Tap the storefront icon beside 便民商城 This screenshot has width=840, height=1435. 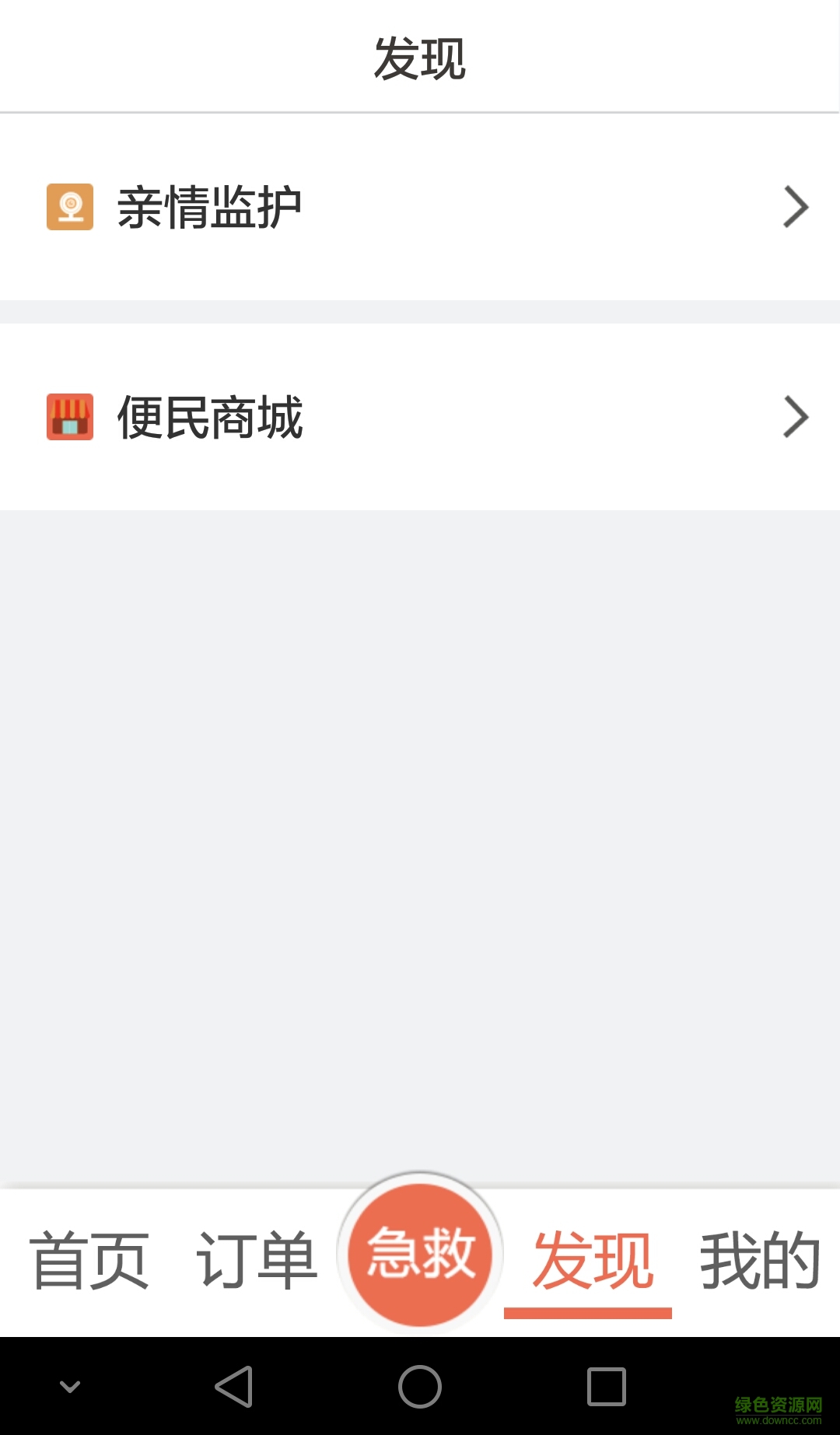point(71,418)
